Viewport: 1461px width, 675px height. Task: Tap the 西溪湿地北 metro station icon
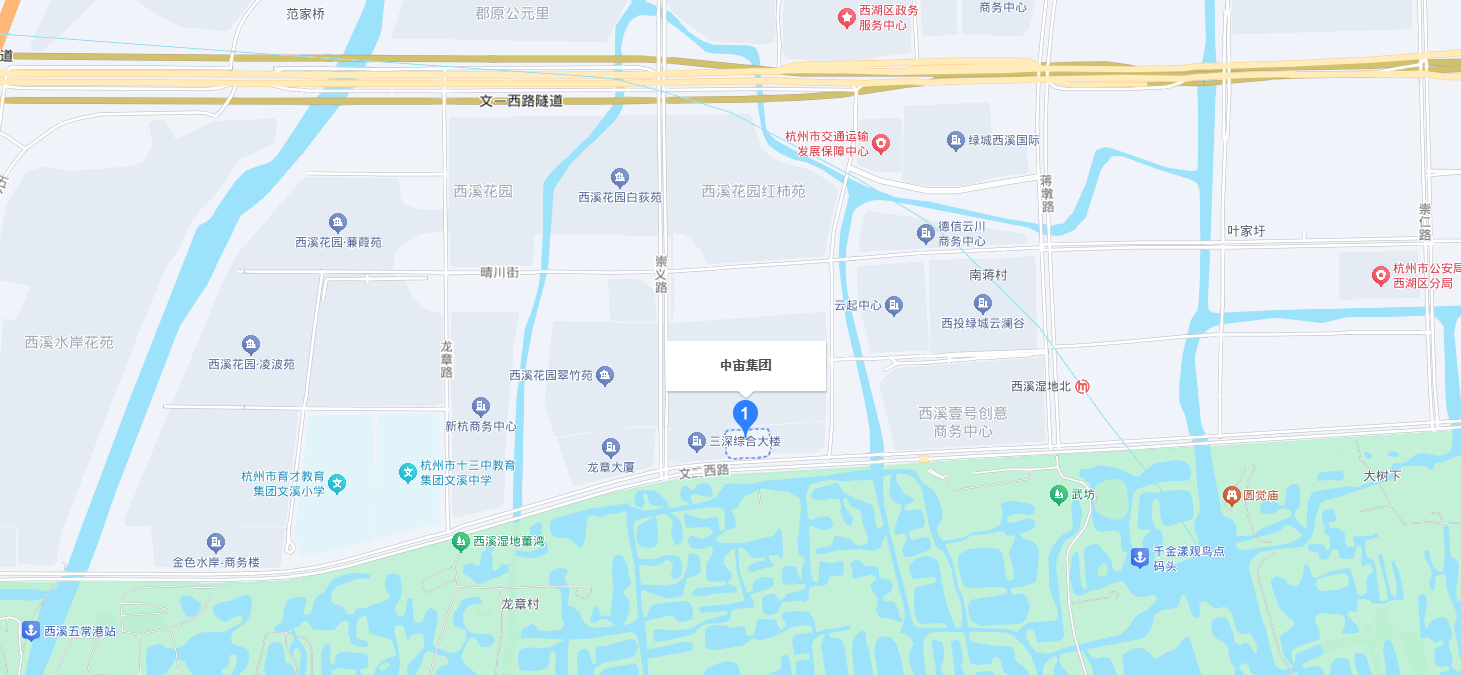click(x=1082, y=386)
